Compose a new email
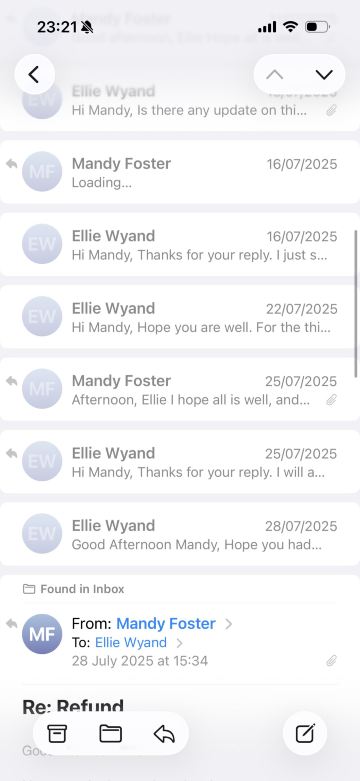This screenshot has height=781, width=360. [x=305, y=733]
